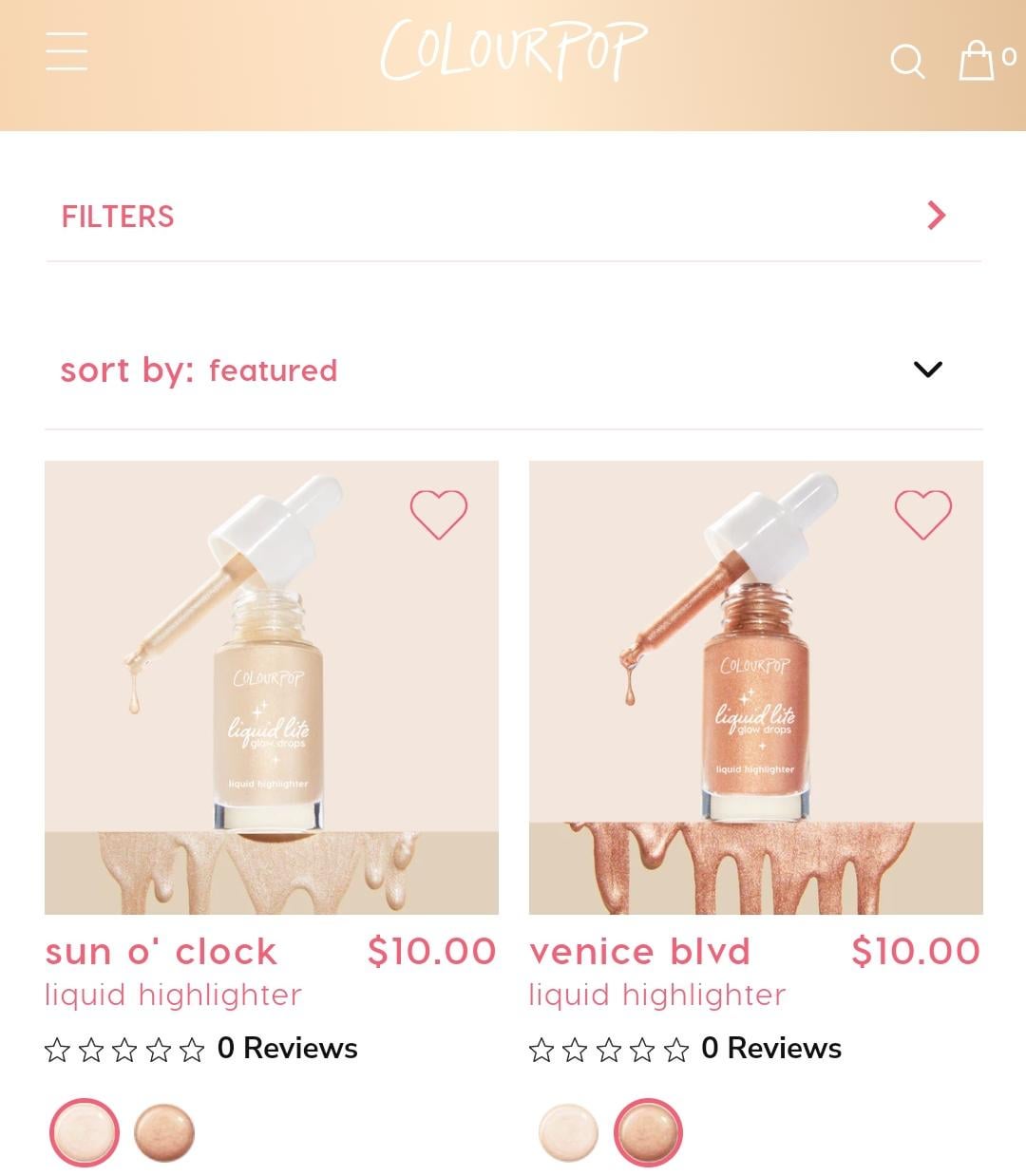Image resolution: width=1026 pixels, height=1176 pixels.
Task: Open the search icon
Action: [x=906, y=61]
